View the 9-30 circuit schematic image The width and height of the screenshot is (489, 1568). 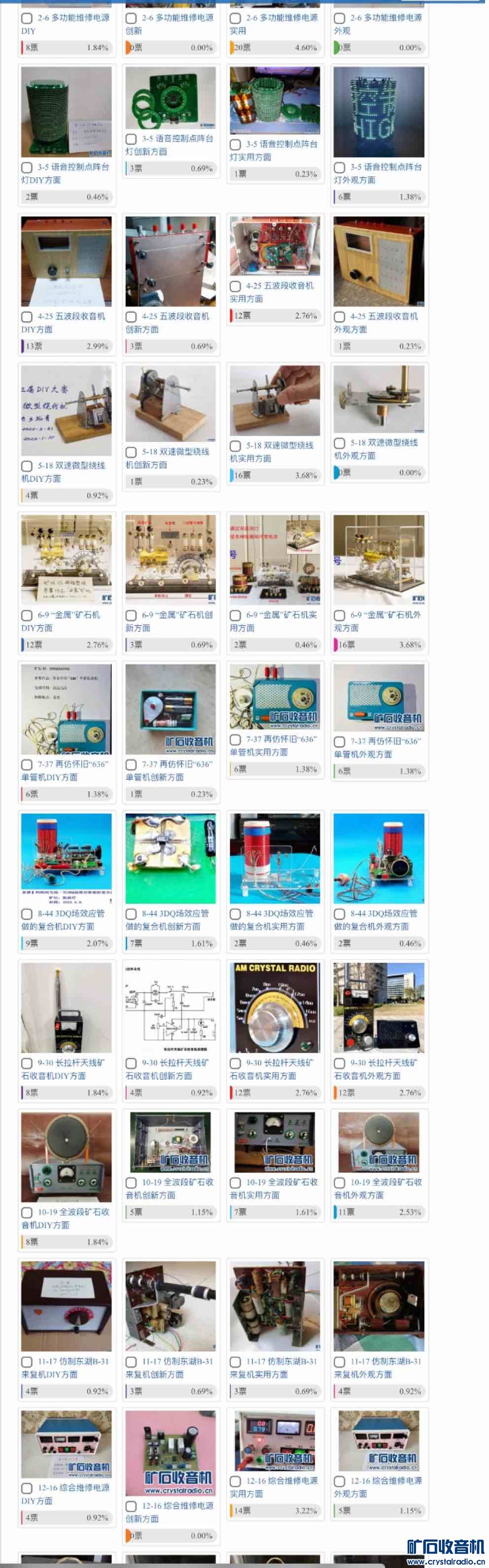pos(171,1008)
